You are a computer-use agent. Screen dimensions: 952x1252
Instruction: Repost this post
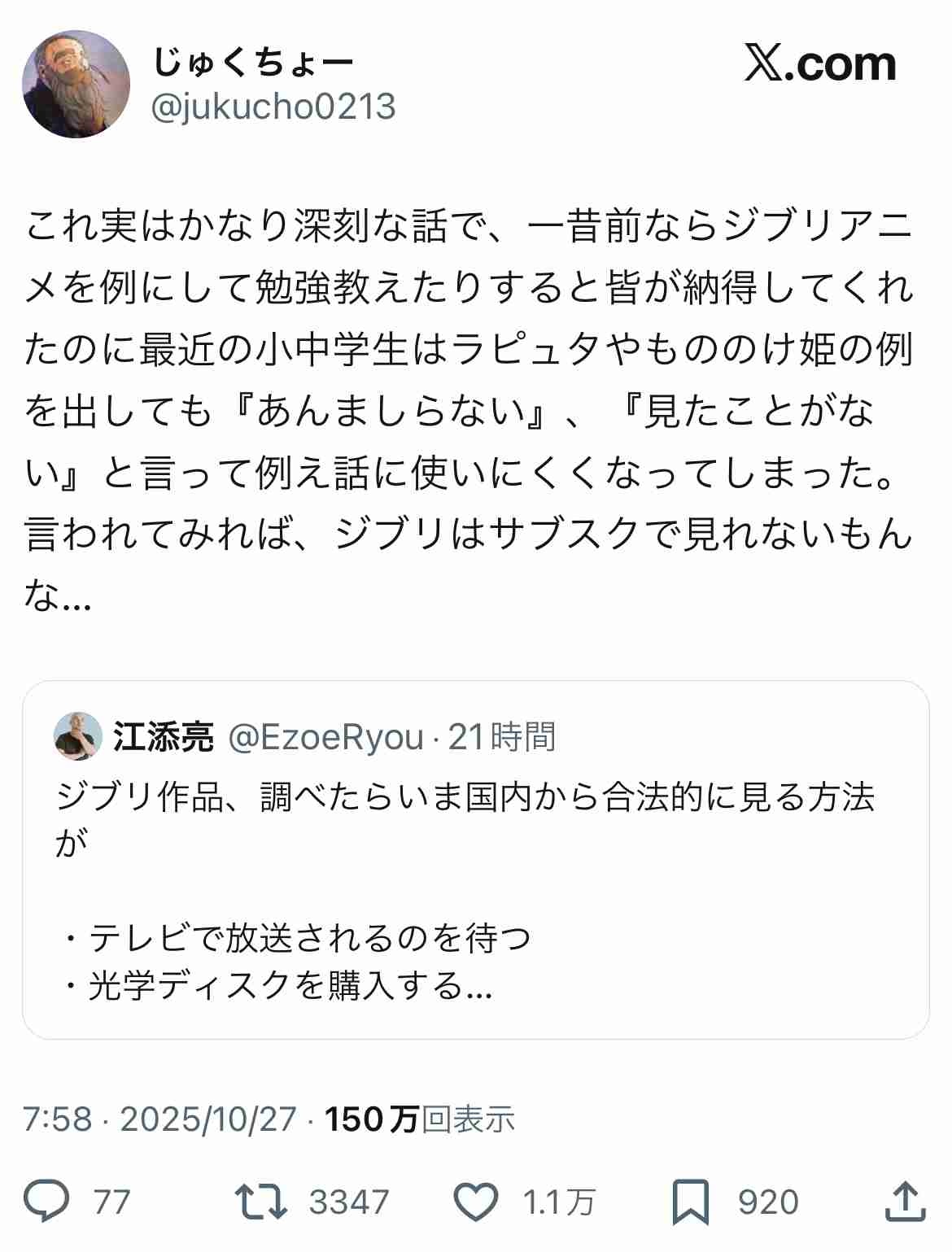click(x=260, y=1202)
